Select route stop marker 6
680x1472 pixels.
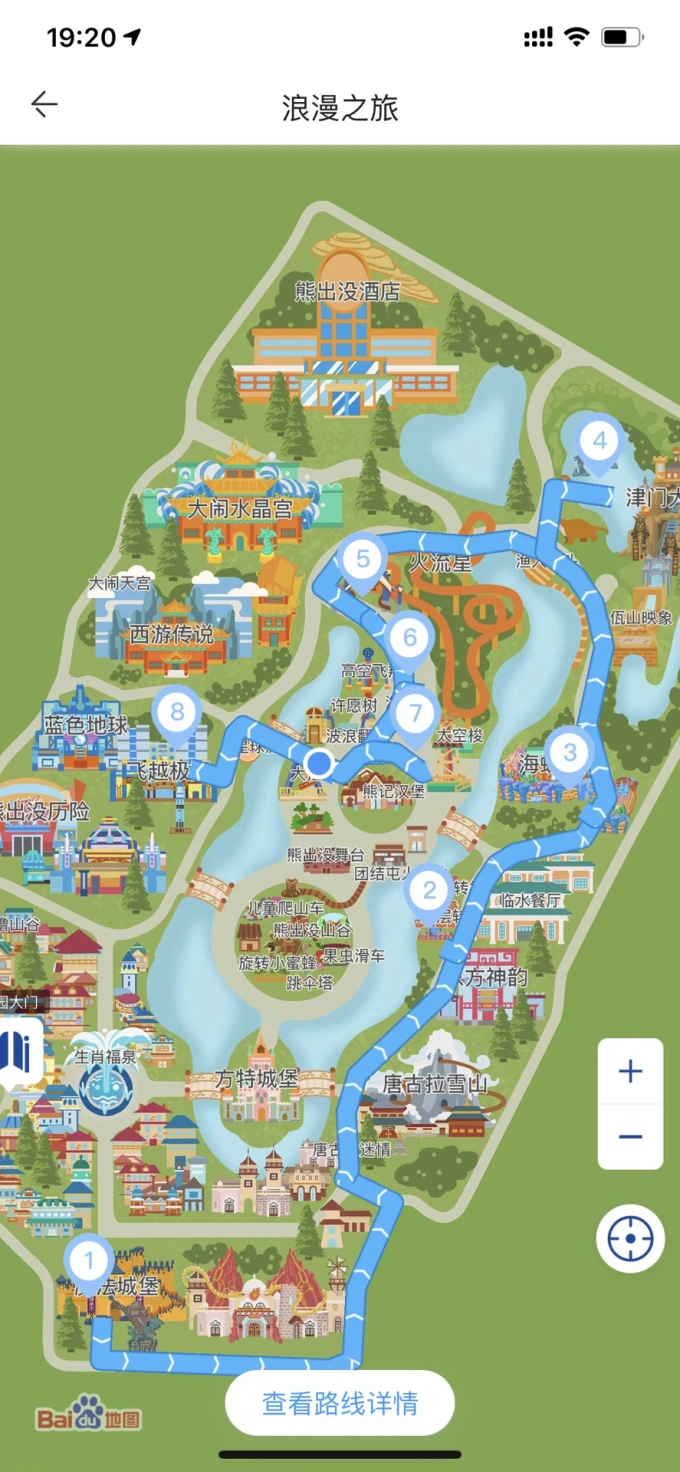point(409,637)
